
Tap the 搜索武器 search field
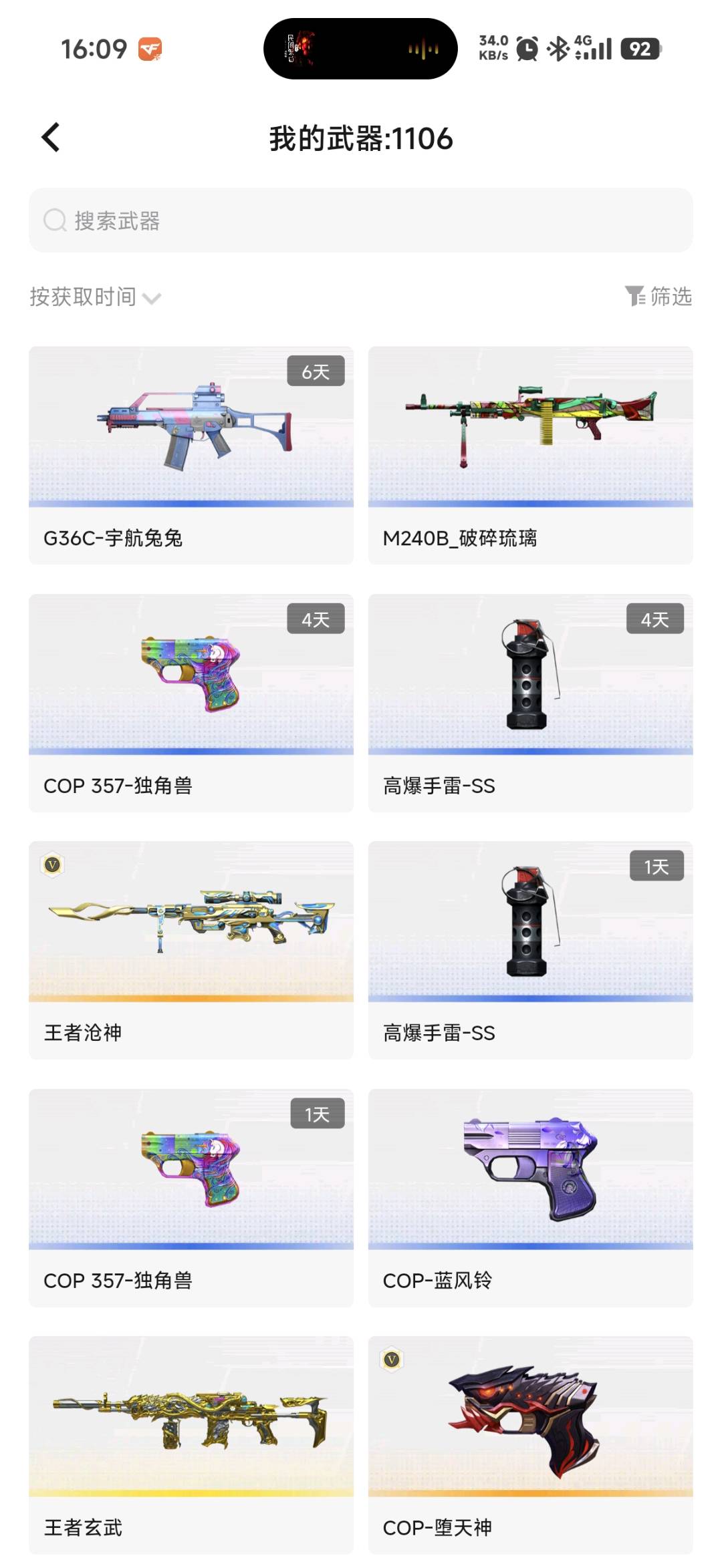pyautogui.click(x=361, y=220)
